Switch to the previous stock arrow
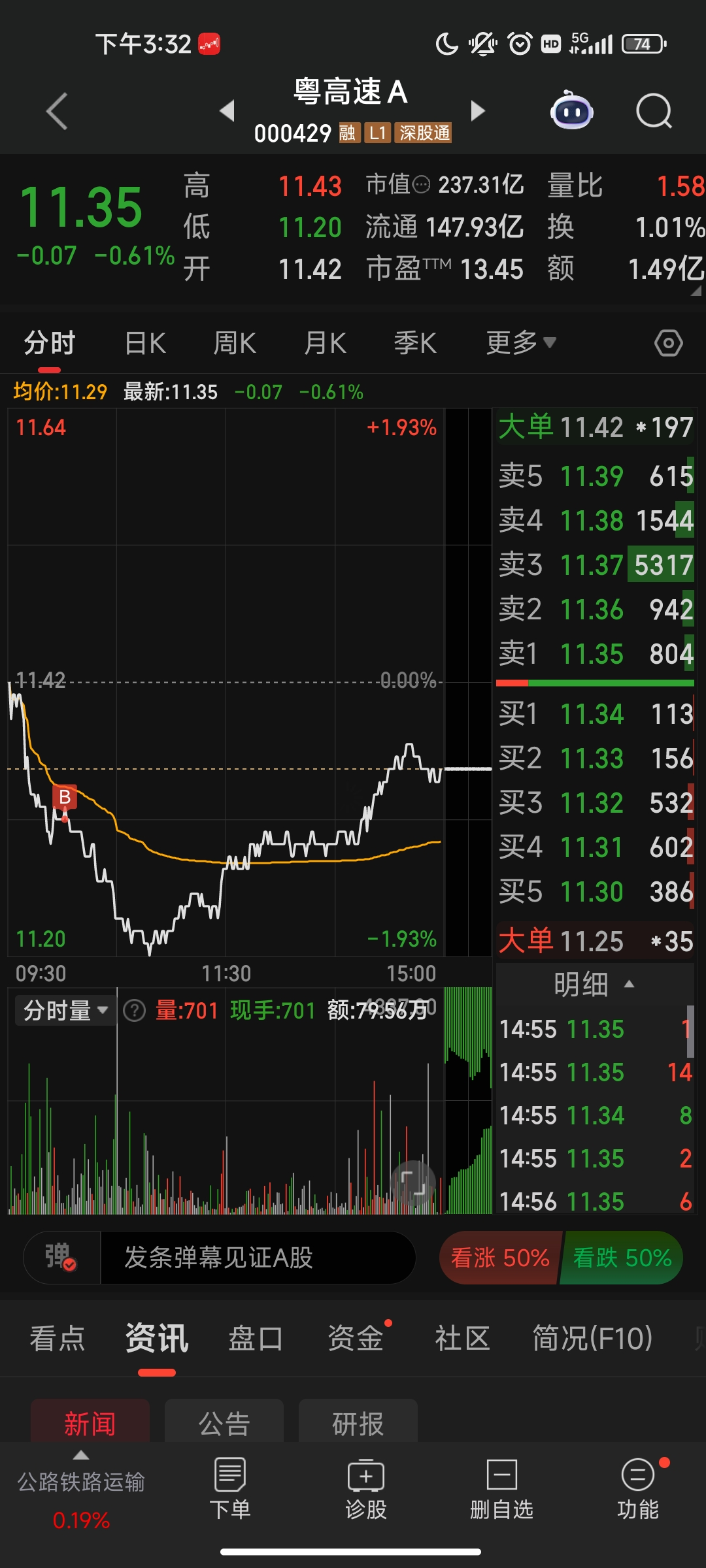Image resolution: width=706 pixels, height=1568 pixels. 227,111
